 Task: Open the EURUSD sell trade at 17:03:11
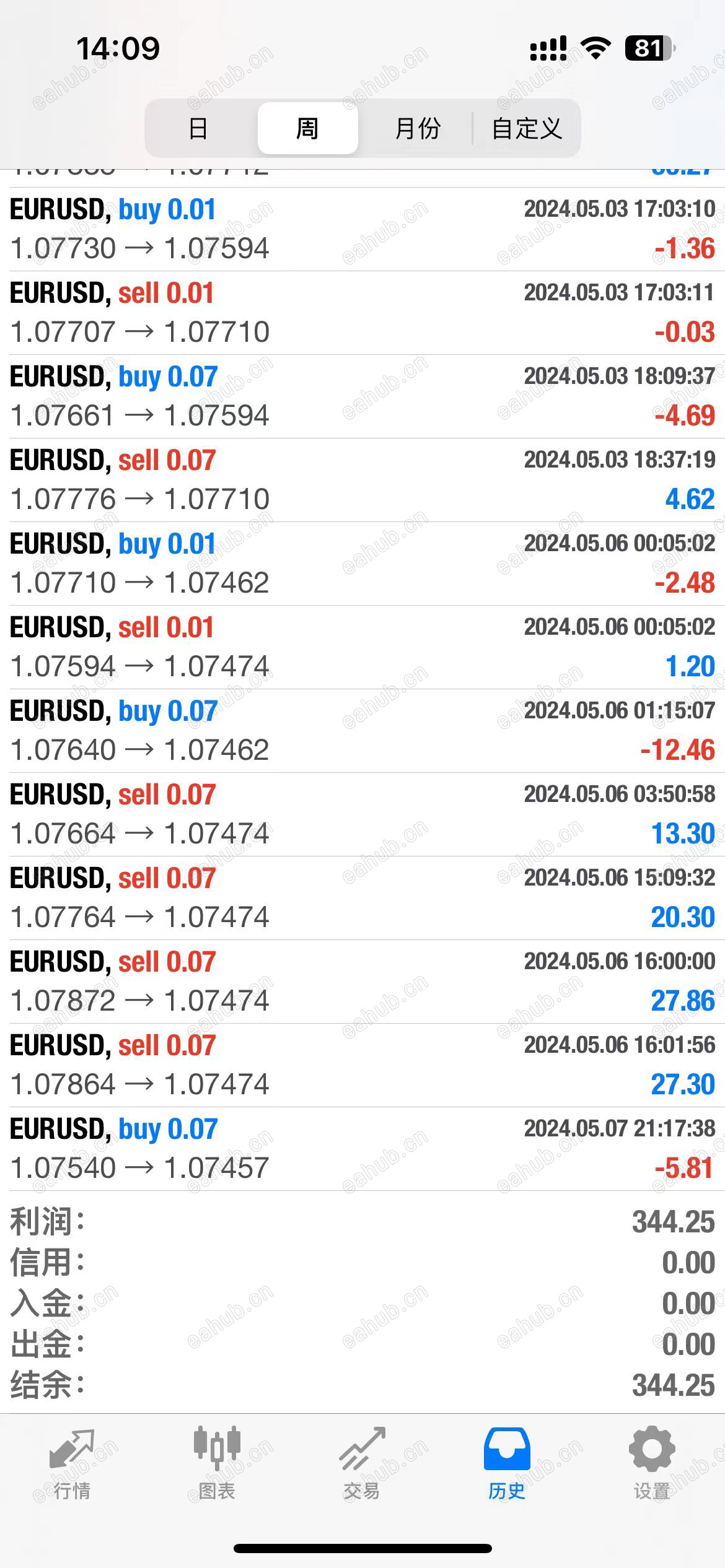pos(362,313)
